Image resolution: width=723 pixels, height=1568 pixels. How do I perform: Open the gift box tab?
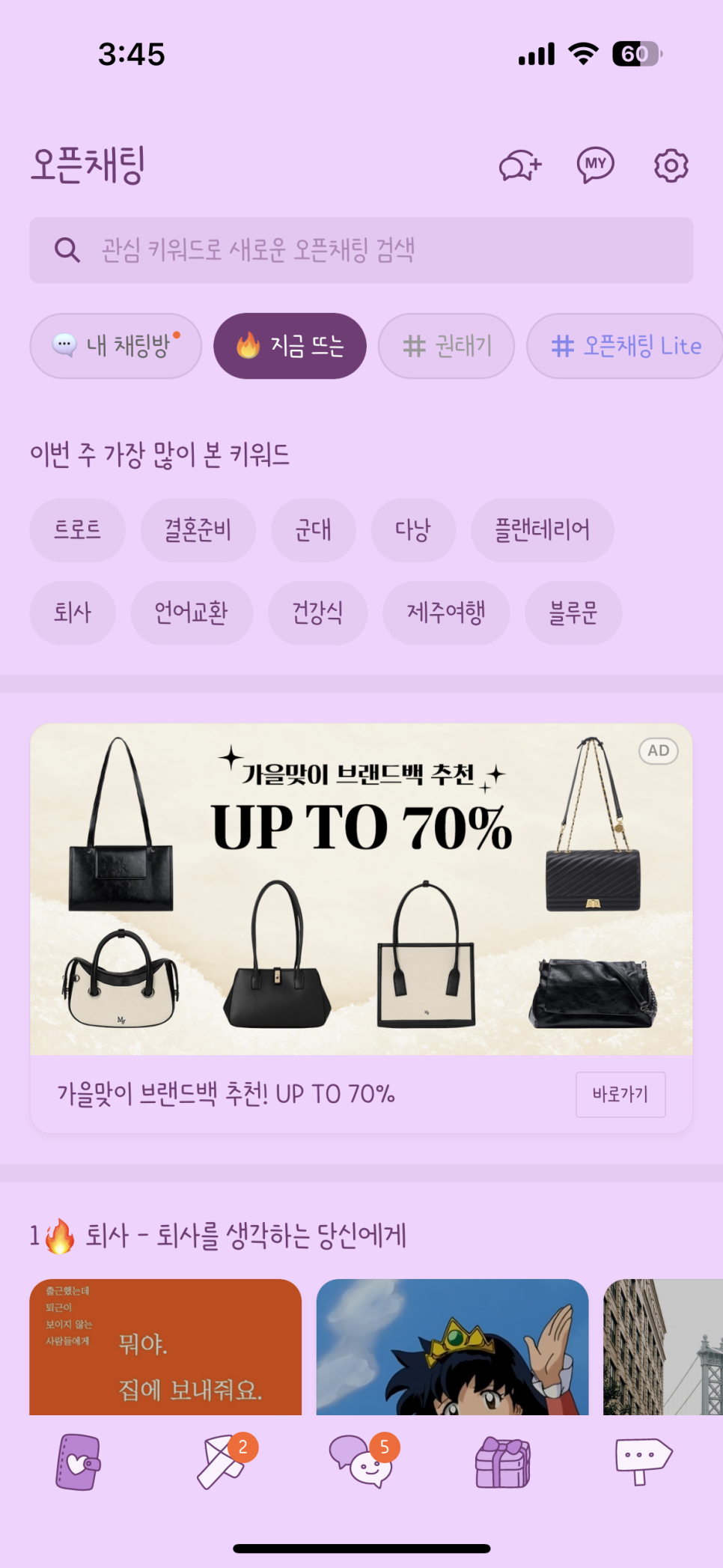[x=503, y=1462]
